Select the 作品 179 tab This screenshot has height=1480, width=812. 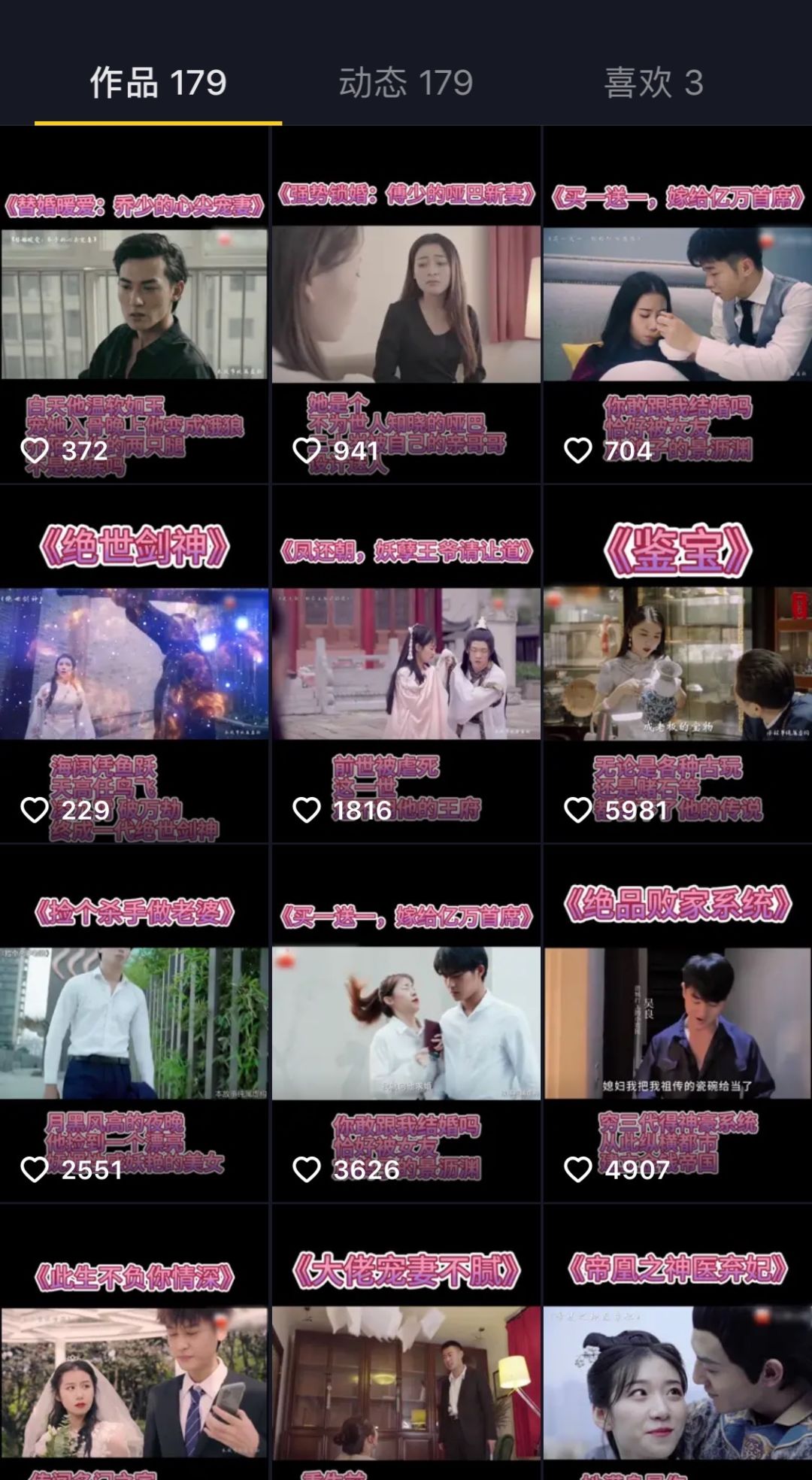(x=158, y=82)
